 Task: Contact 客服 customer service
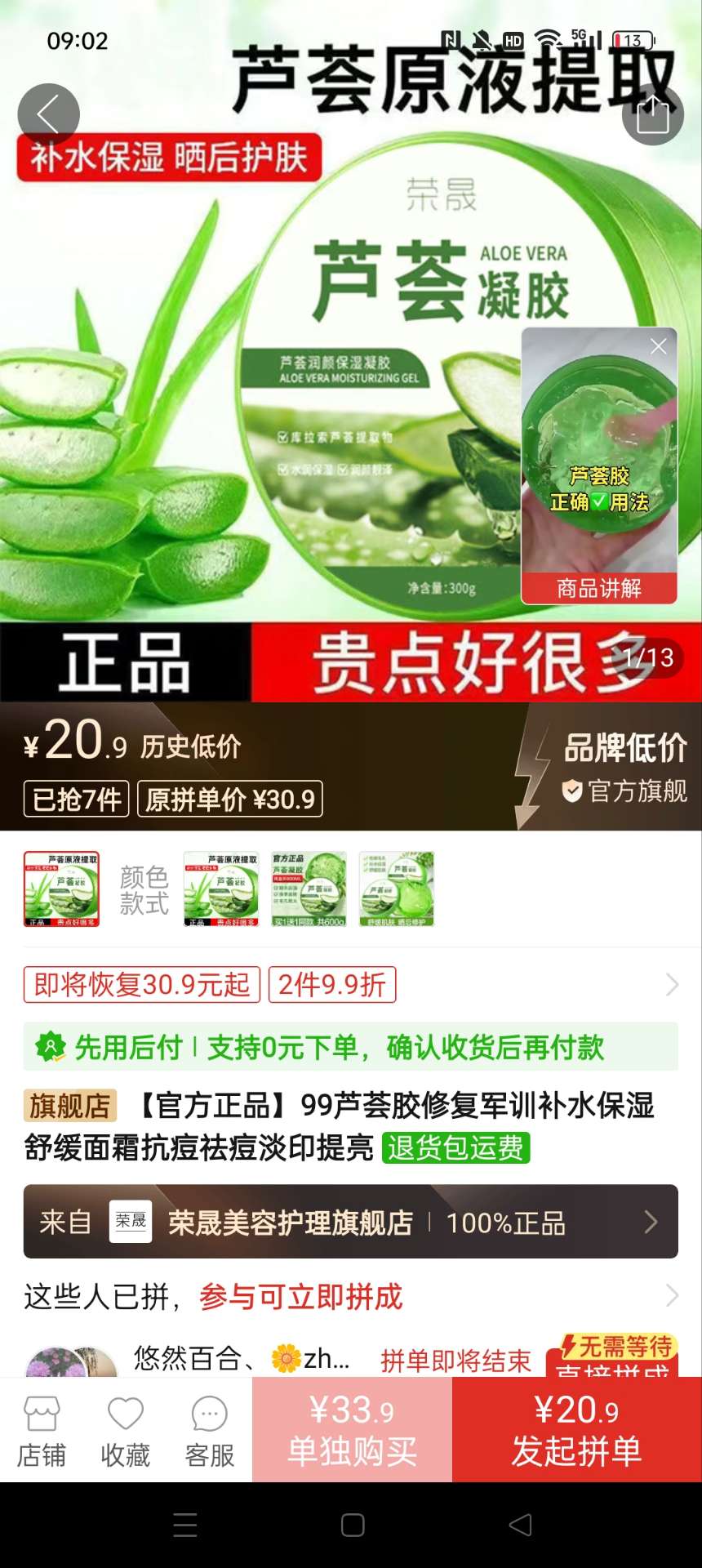coord(209,1431)
